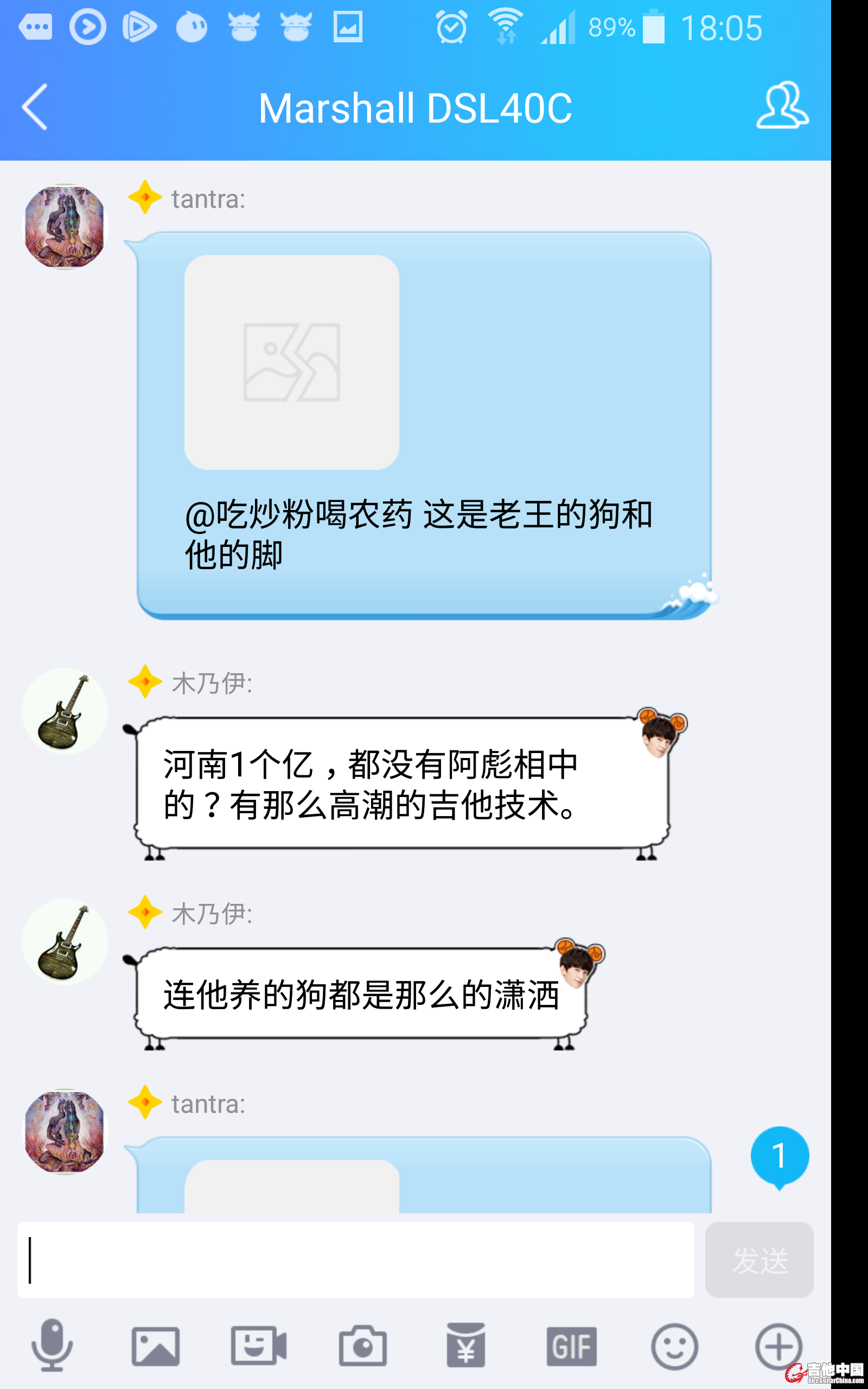This screenshot has width=868, height=1389.
Task: View 木乃伊's guitar avatar beside the 河南1个亿 message
Action: click(65, 711)
